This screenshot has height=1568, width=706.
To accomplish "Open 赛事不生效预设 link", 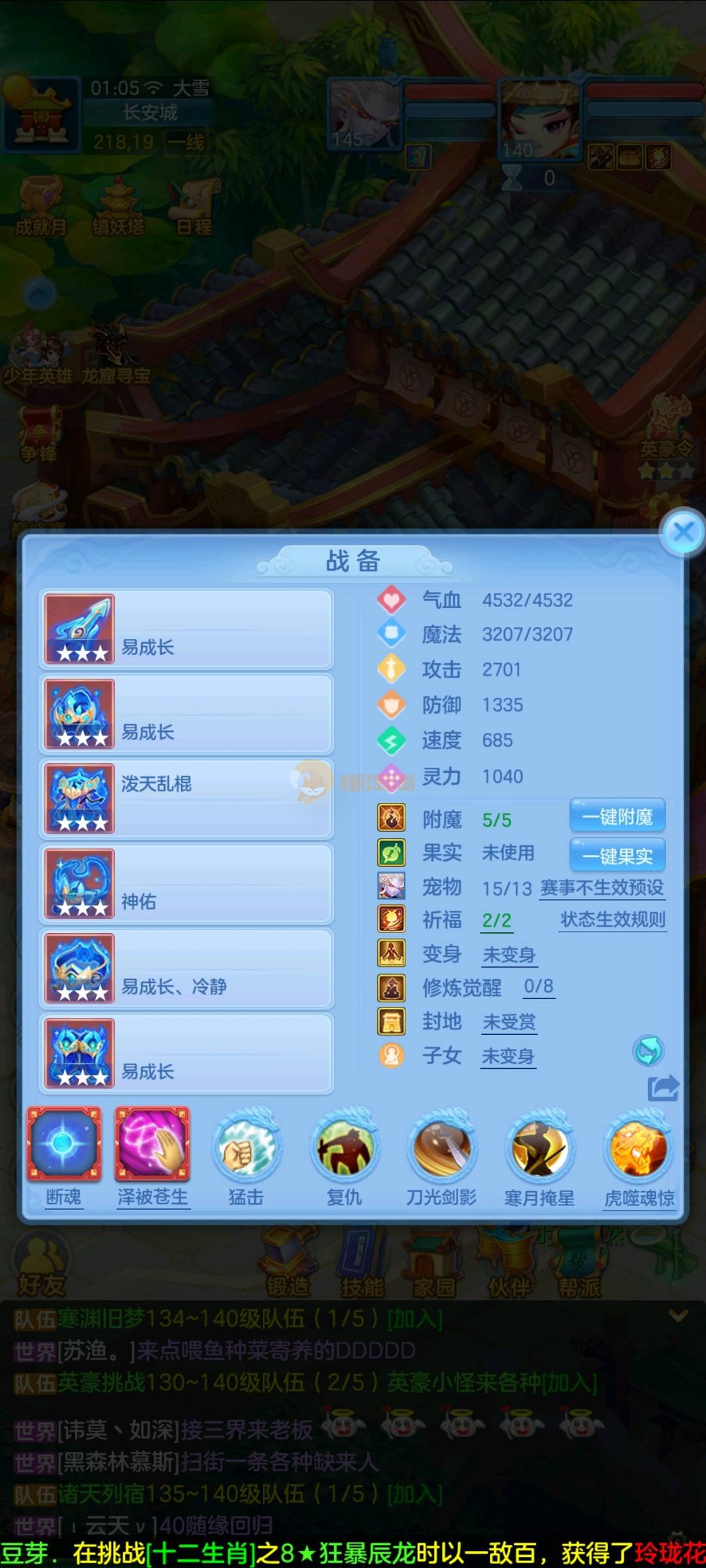I will pyautogui.click(x=601, y=888).
